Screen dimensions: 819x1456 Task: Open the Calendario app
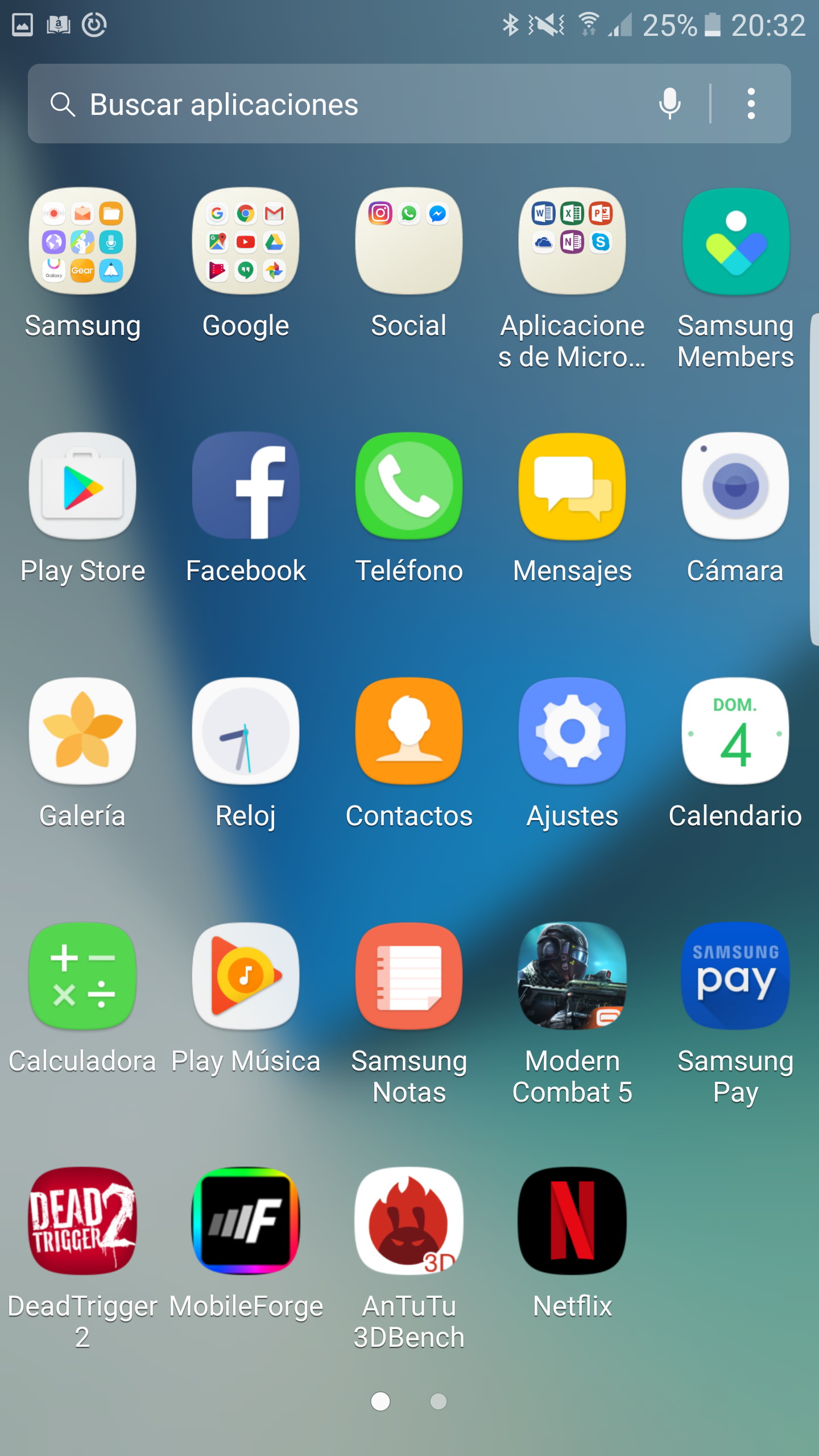point(735,731)
